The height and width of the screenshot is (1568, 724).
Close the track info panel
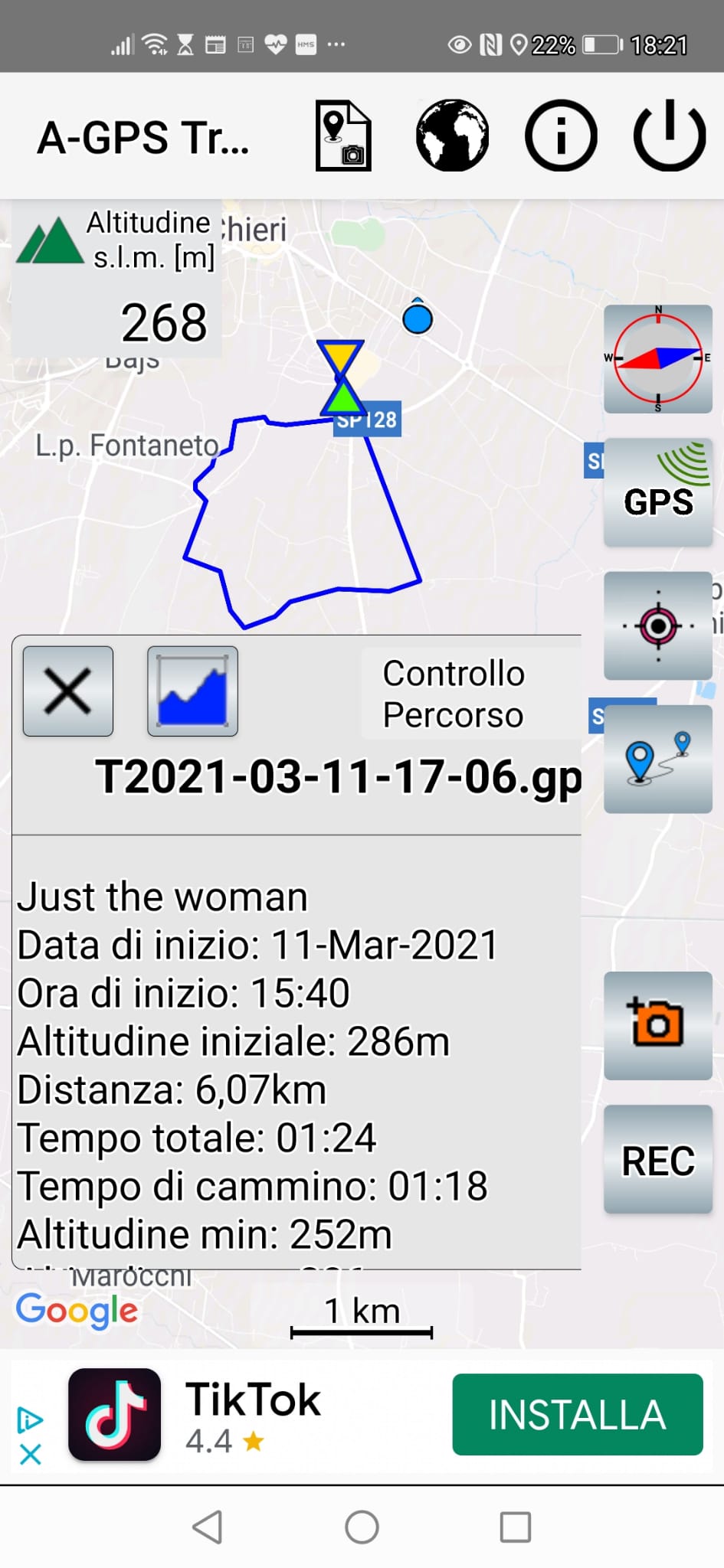coord(68,691)
